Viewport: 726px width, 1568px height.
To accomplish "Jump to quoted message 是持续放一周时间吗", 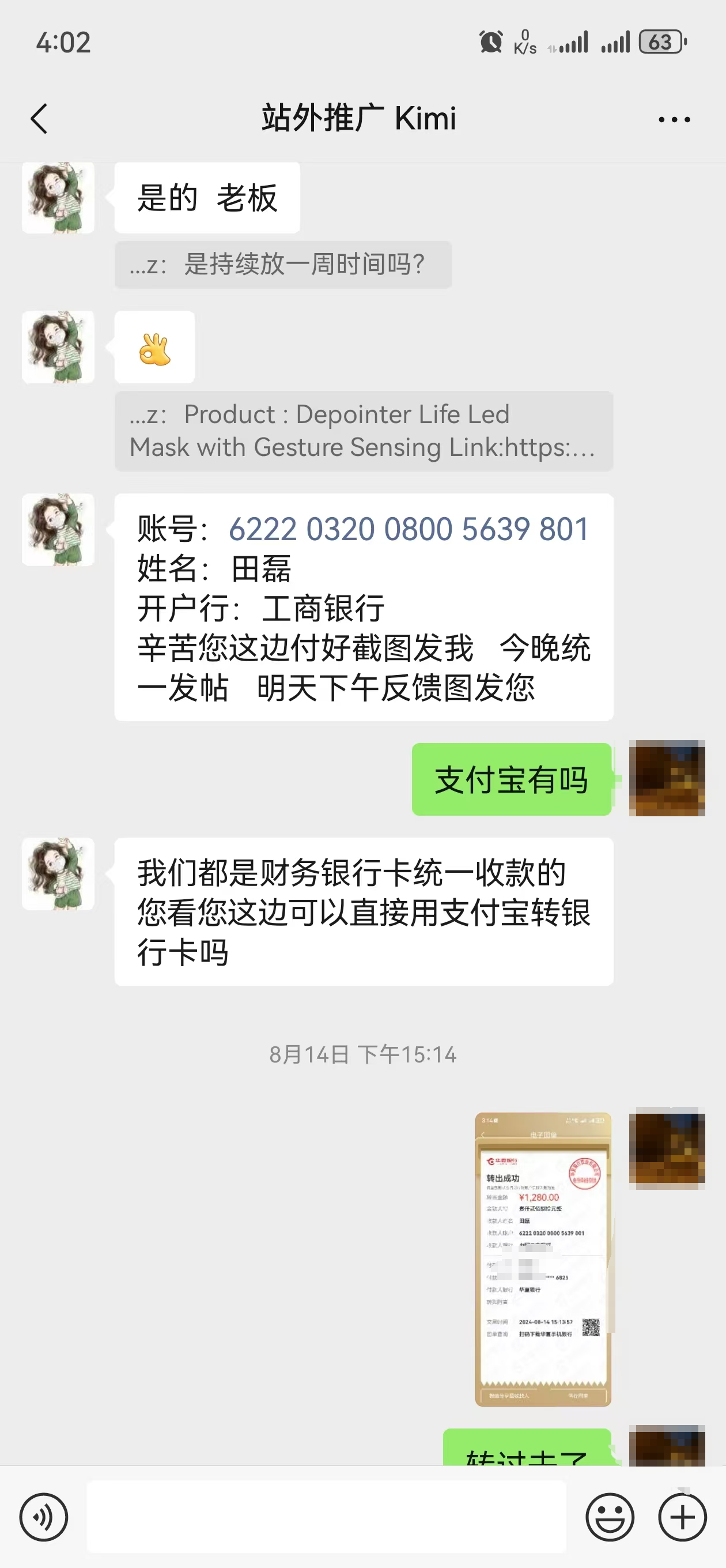I will coord(283,265).
